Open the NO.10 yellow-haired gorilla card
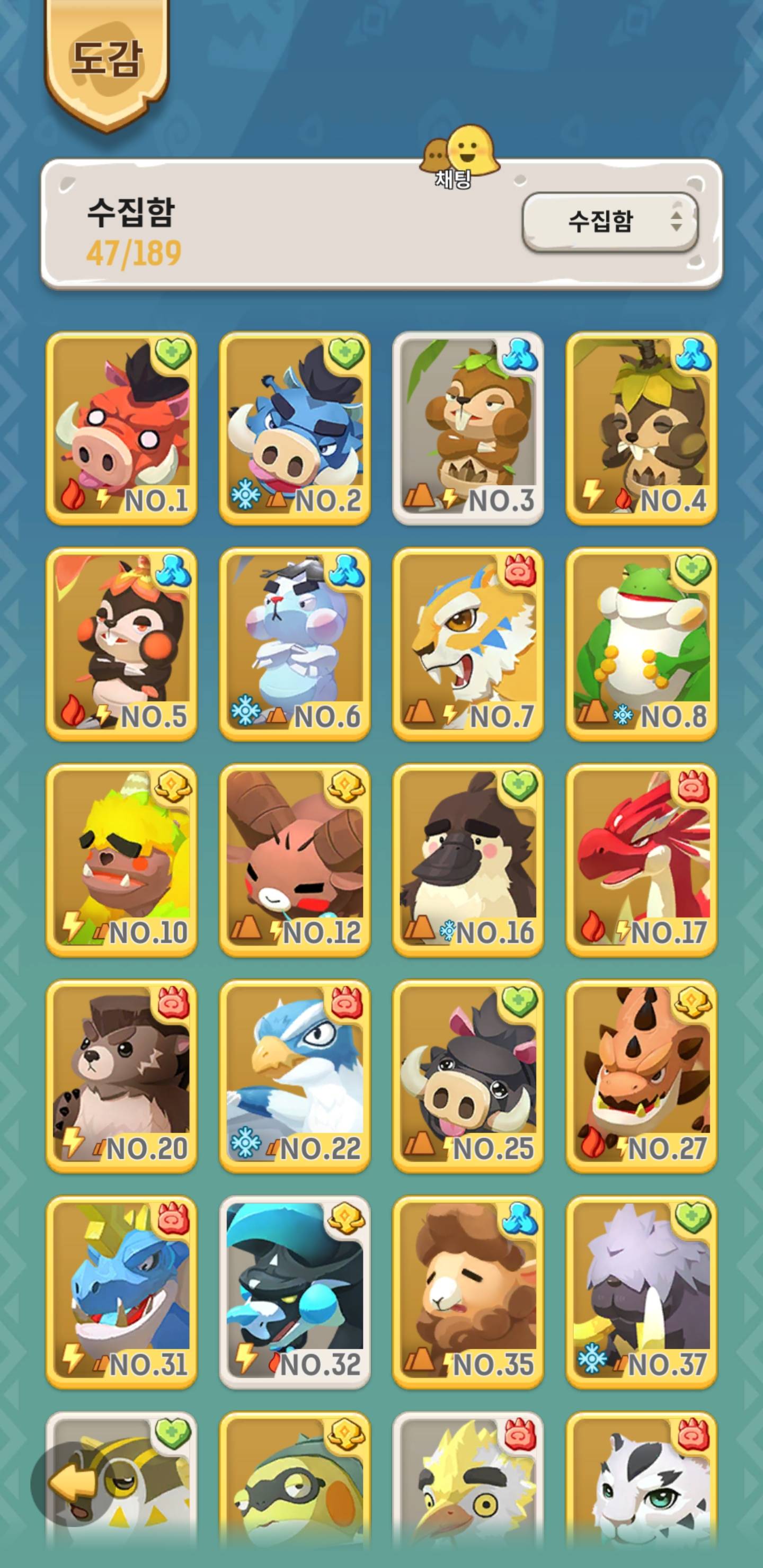This screenshot has width=763, height=1568. click(x=121, y=860)
